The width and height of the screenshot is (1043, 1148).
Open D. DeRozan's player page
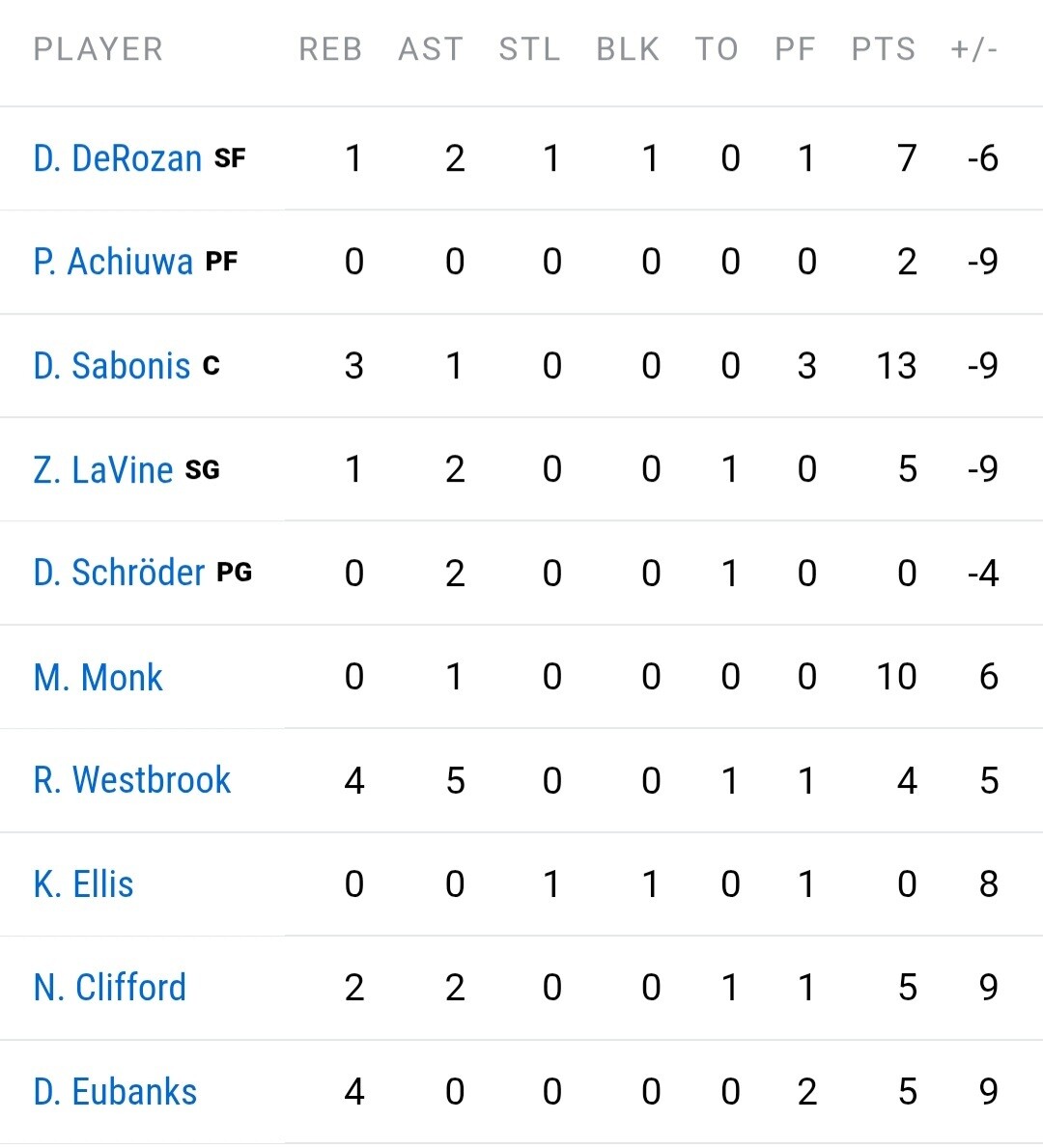(x=117, y=158)
